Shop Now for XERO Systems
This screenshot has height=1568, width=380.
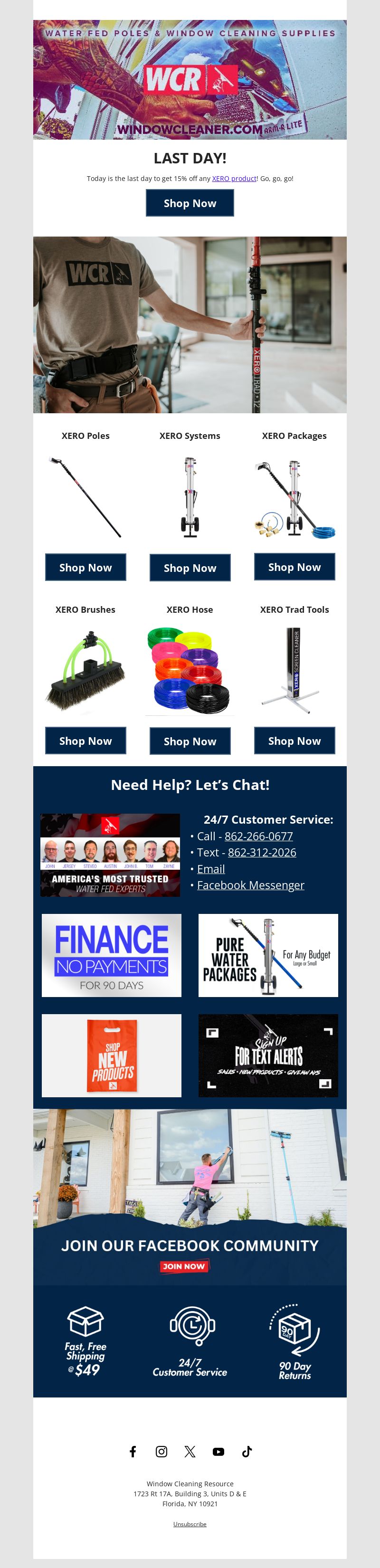click(190, 568)
